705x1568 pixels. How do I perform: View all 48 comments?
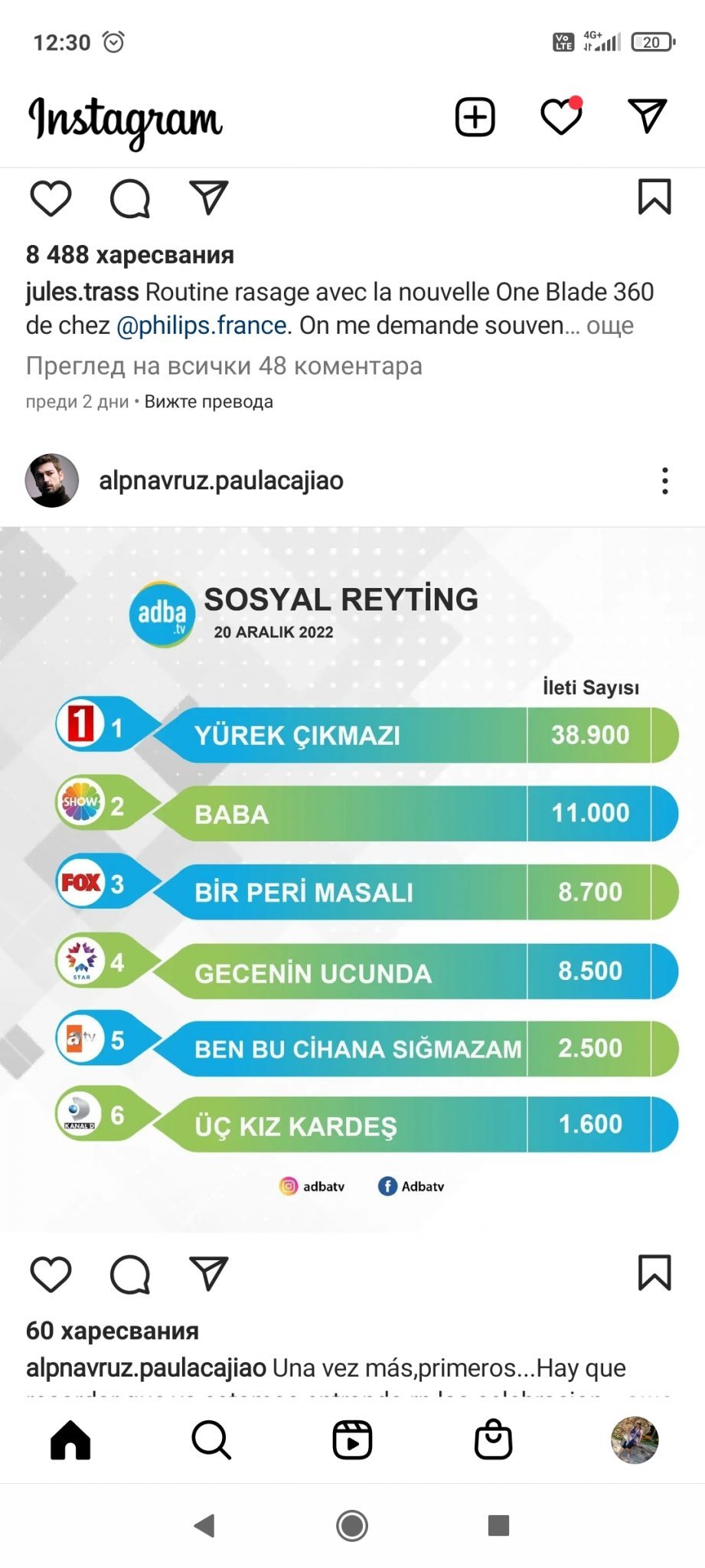(x=224, y=366)
